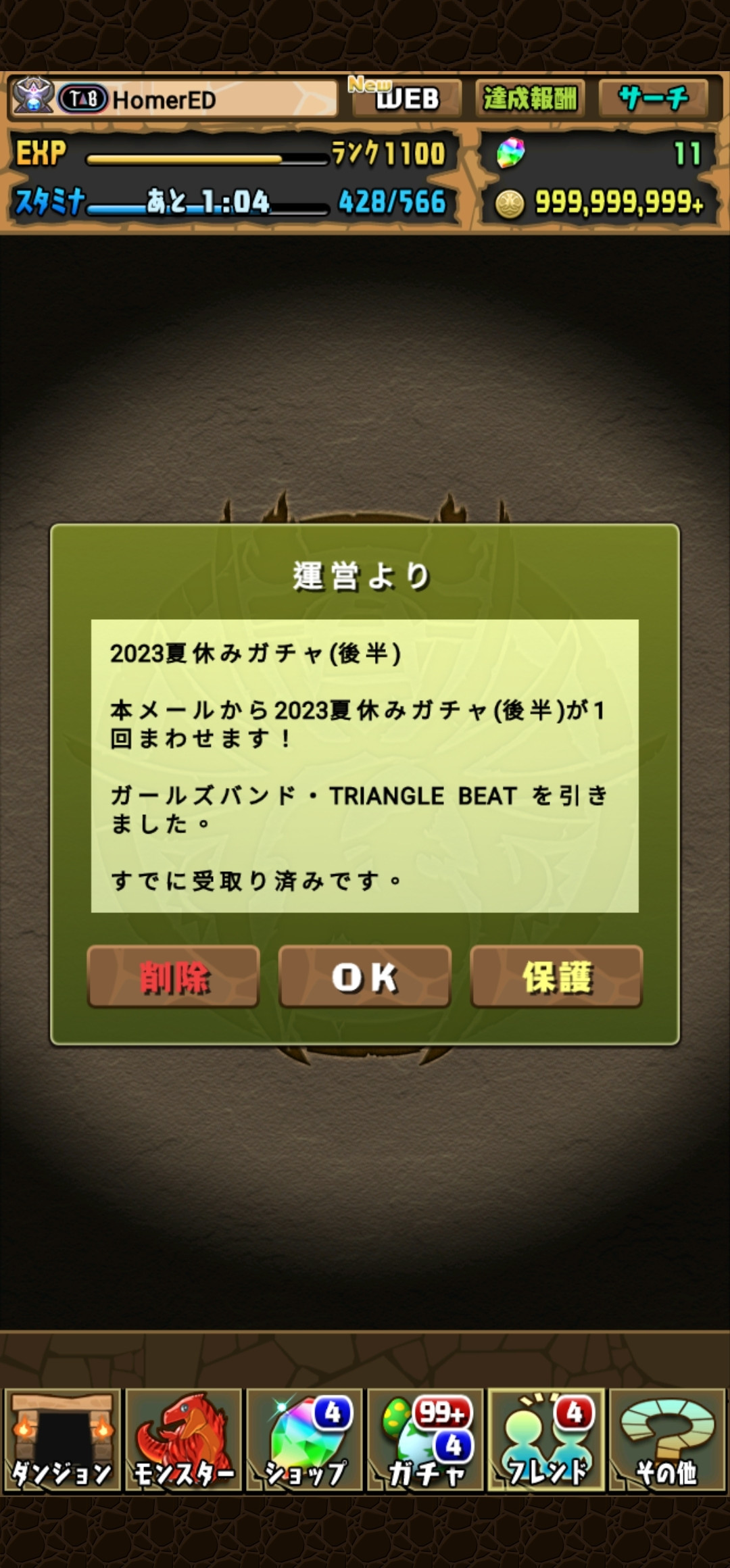This screenshot has width=730, height=1568.
Task: Open the WEB button
Action: pyautogui.click(x=407, y=99)
